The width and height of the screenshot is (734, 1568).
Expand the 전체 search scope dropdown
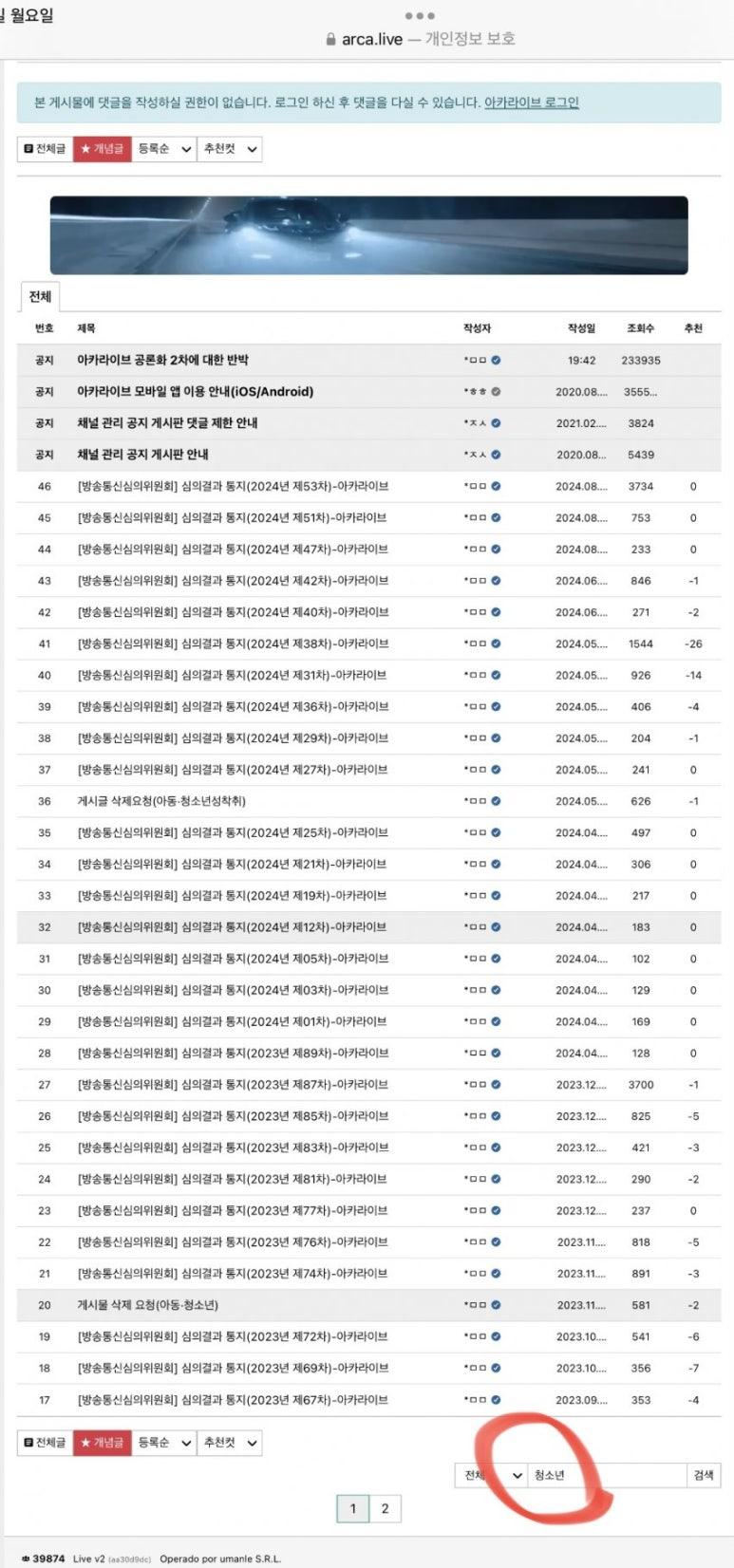click(x=491, y=1475)
